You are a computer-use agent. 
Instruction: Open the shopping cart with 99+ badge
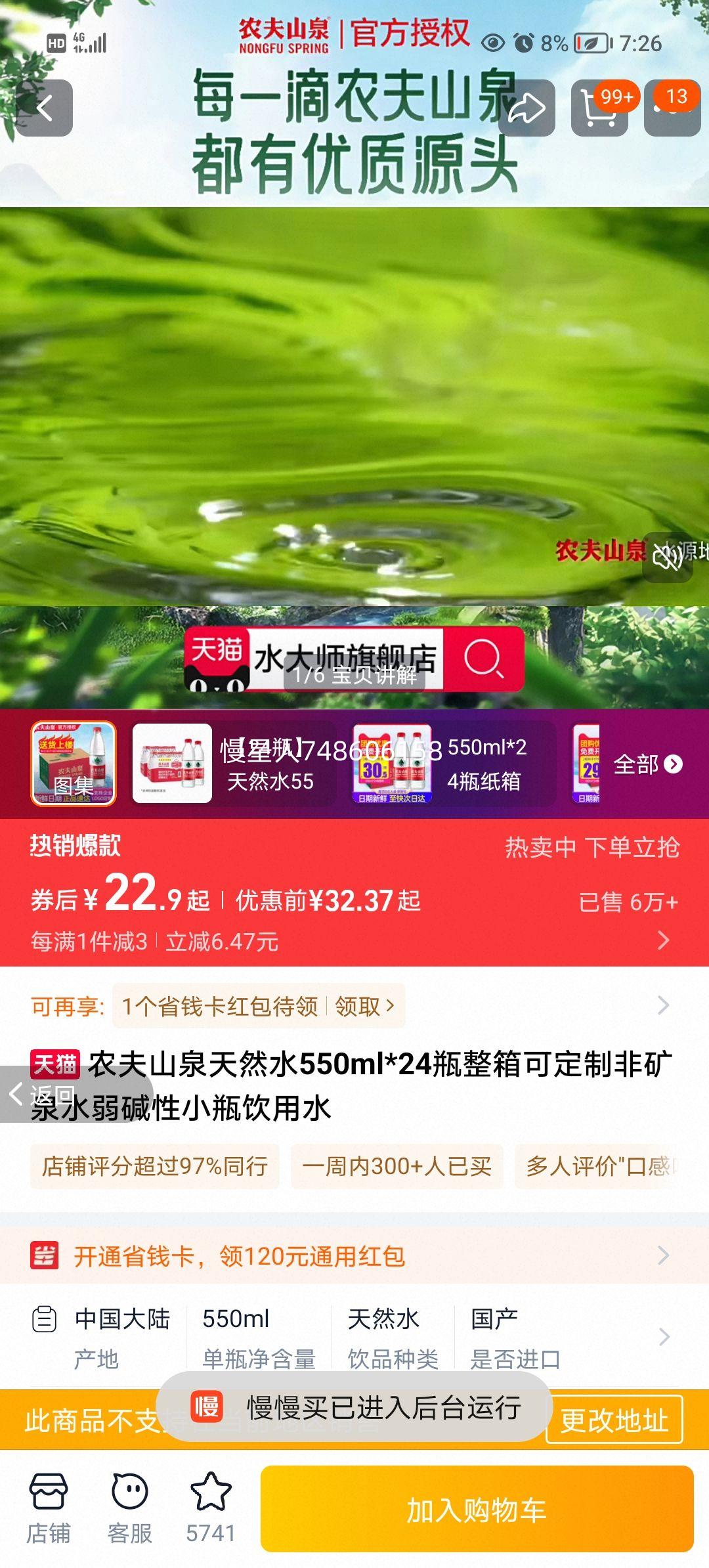click(x=601, y=108)
